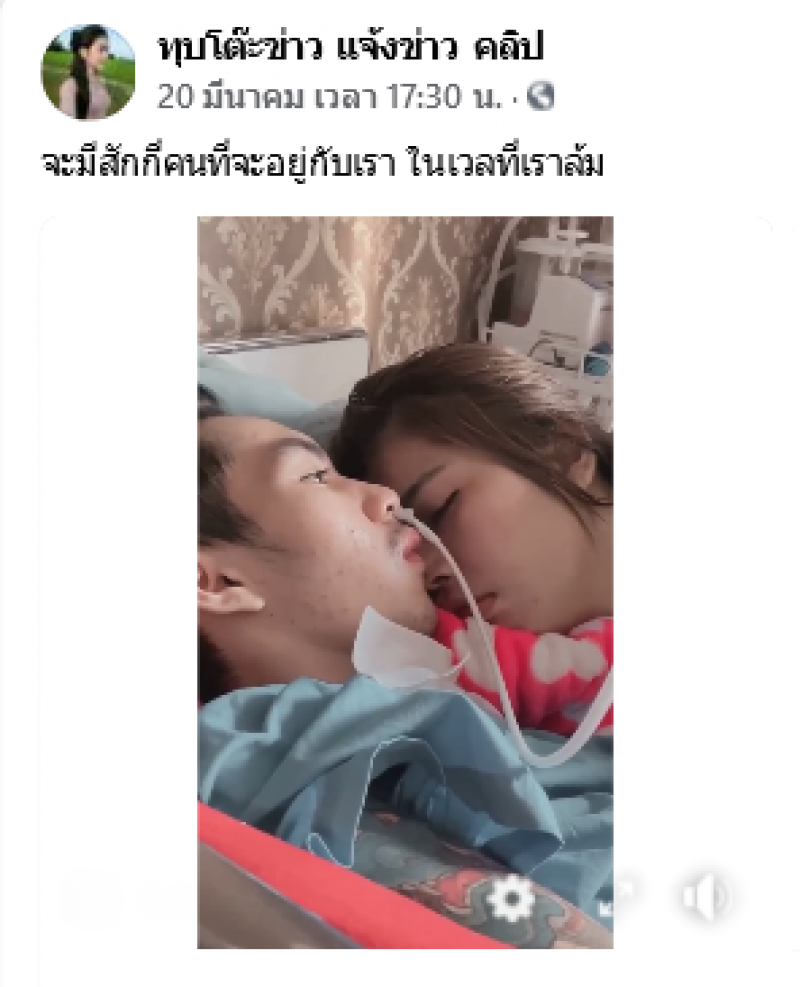Play the video in the post
This screenshot has width=800, height=987.
point(405,580)
